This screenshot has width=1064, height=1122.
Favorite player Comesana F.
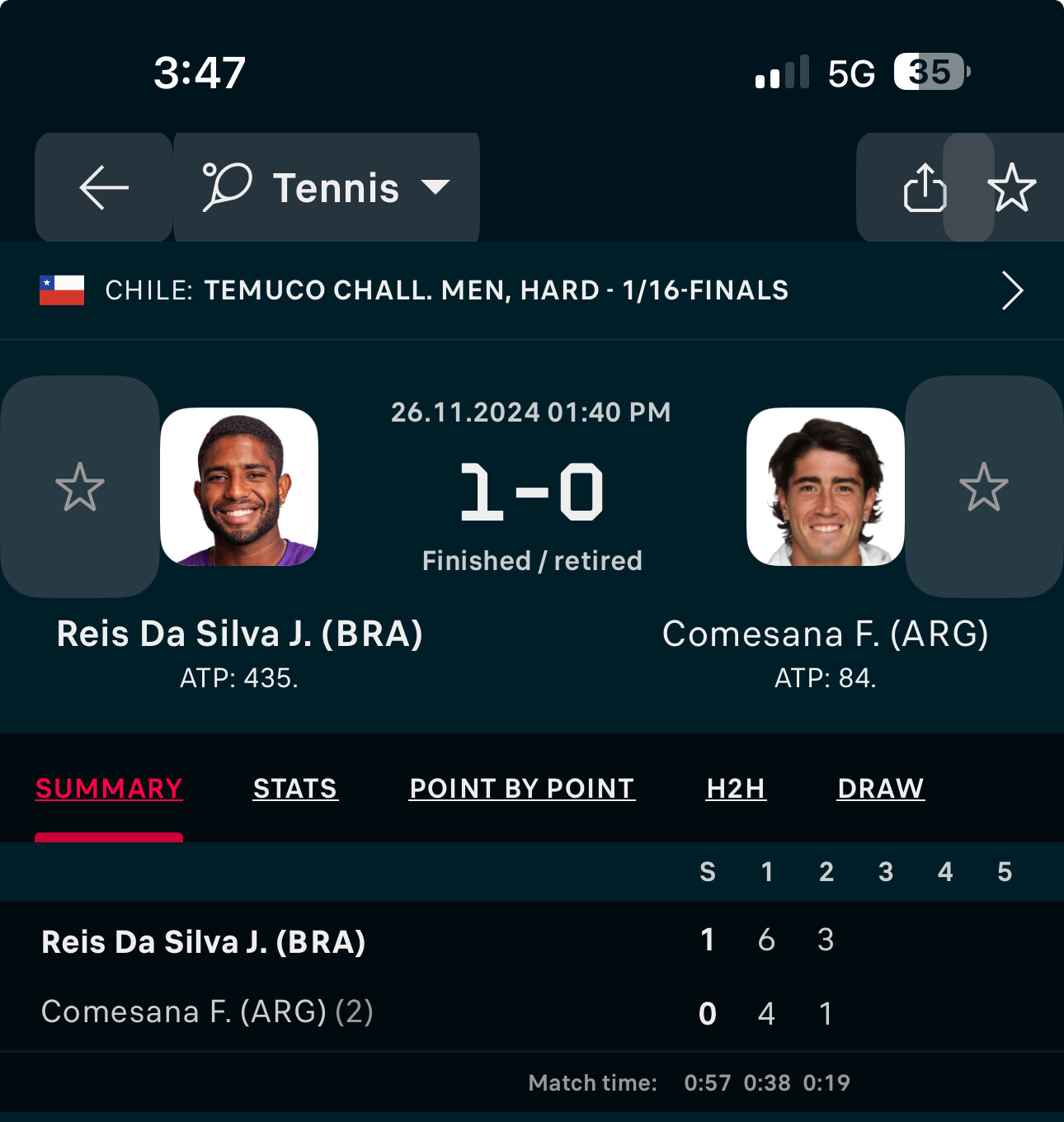983,487
